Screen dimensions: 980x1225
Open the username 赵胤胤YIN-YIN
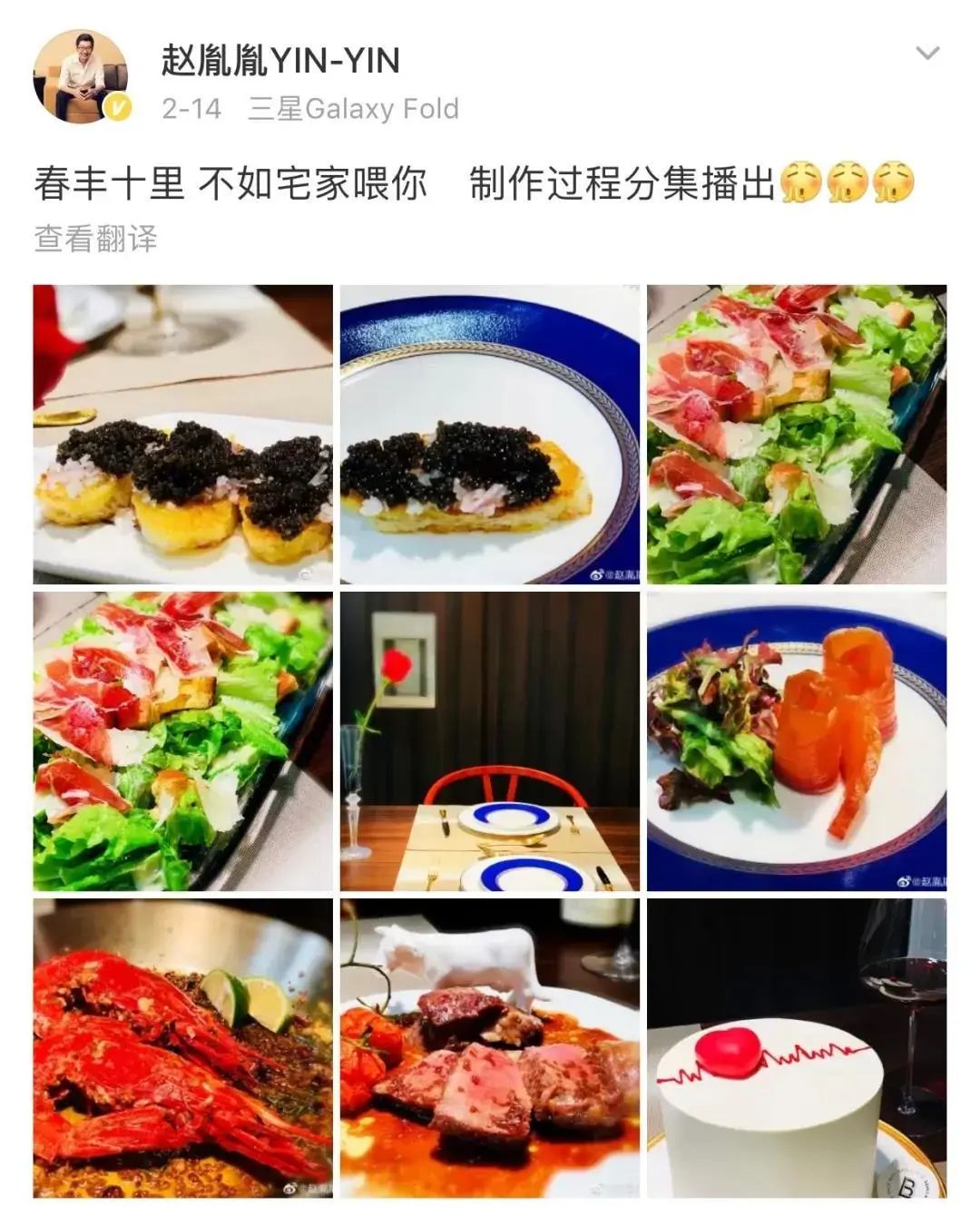[280, 61]
